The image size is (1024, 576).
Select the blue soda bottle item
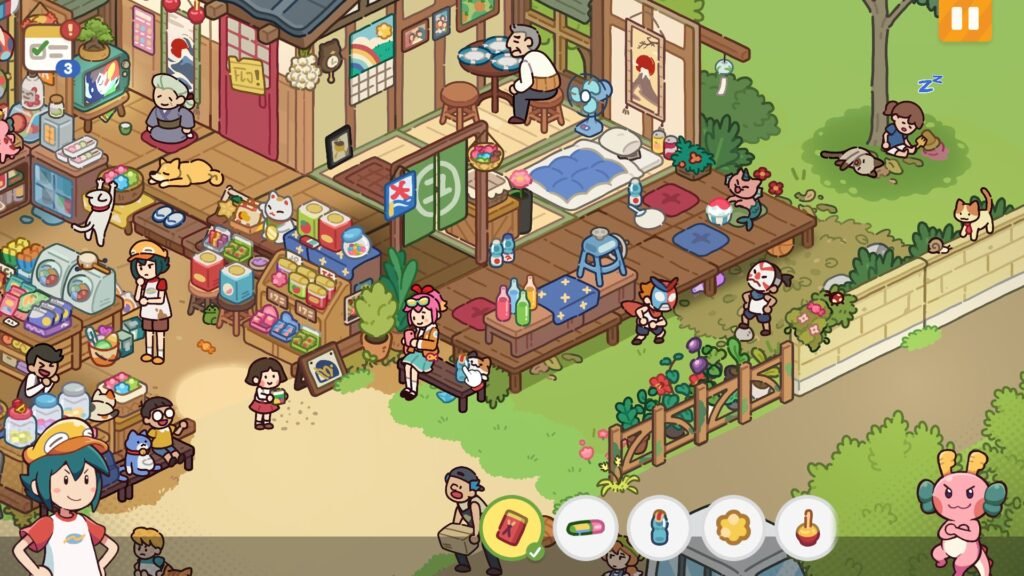pyautogui.click(x=659, y=527)
